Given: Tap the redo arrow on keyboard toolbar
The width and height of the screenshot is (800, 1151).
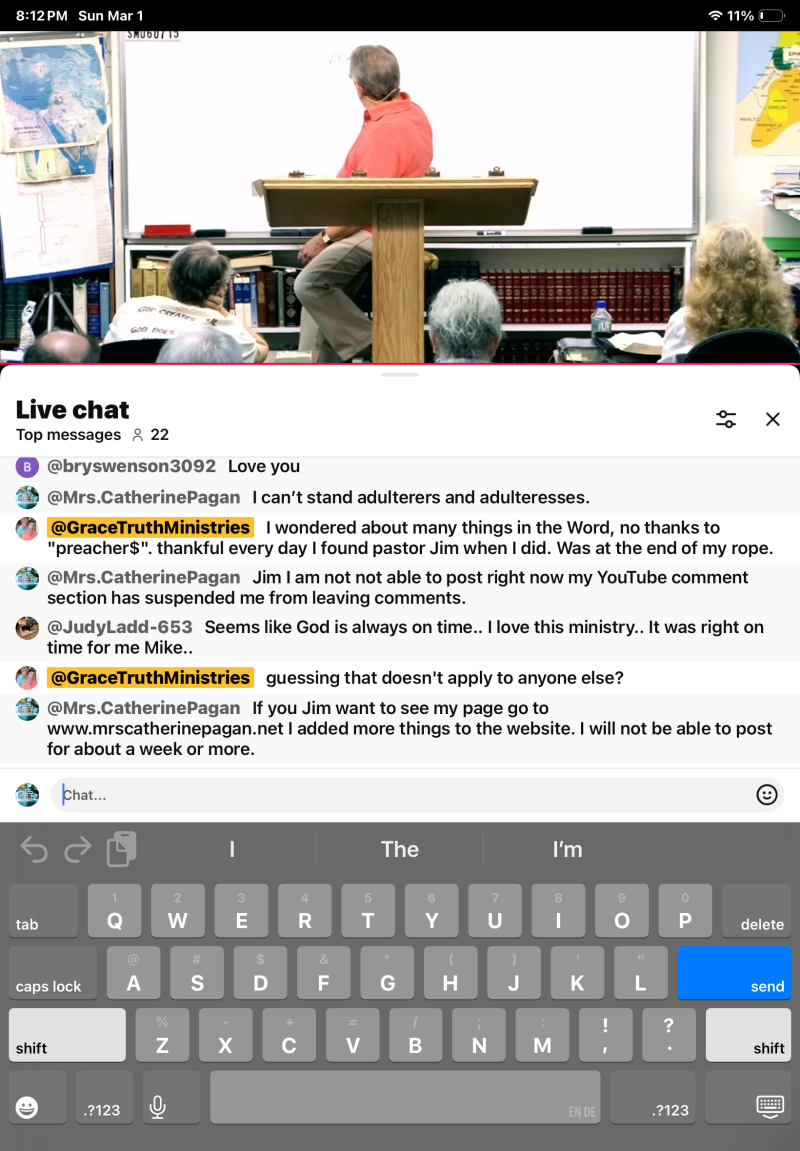Looking at the screenshot, I should click(77, 850).
